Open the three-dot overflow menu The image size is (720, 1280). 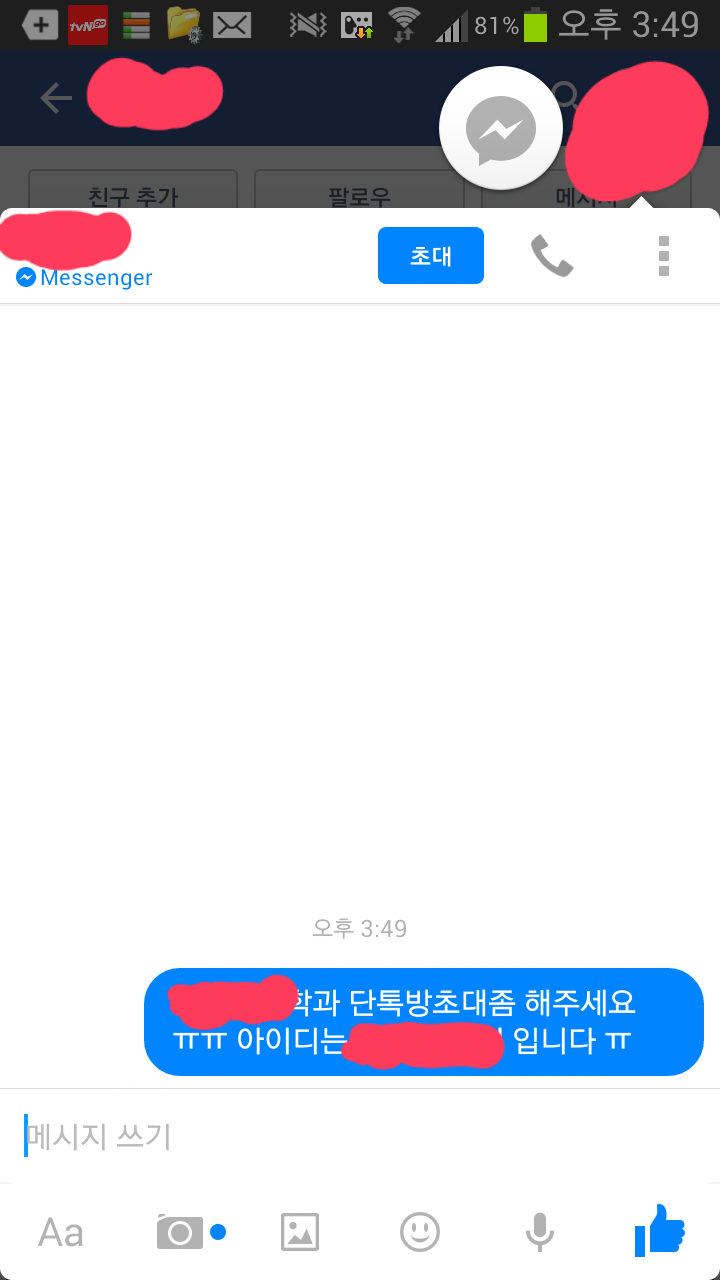pyautogui.click(x=663, y=256)
